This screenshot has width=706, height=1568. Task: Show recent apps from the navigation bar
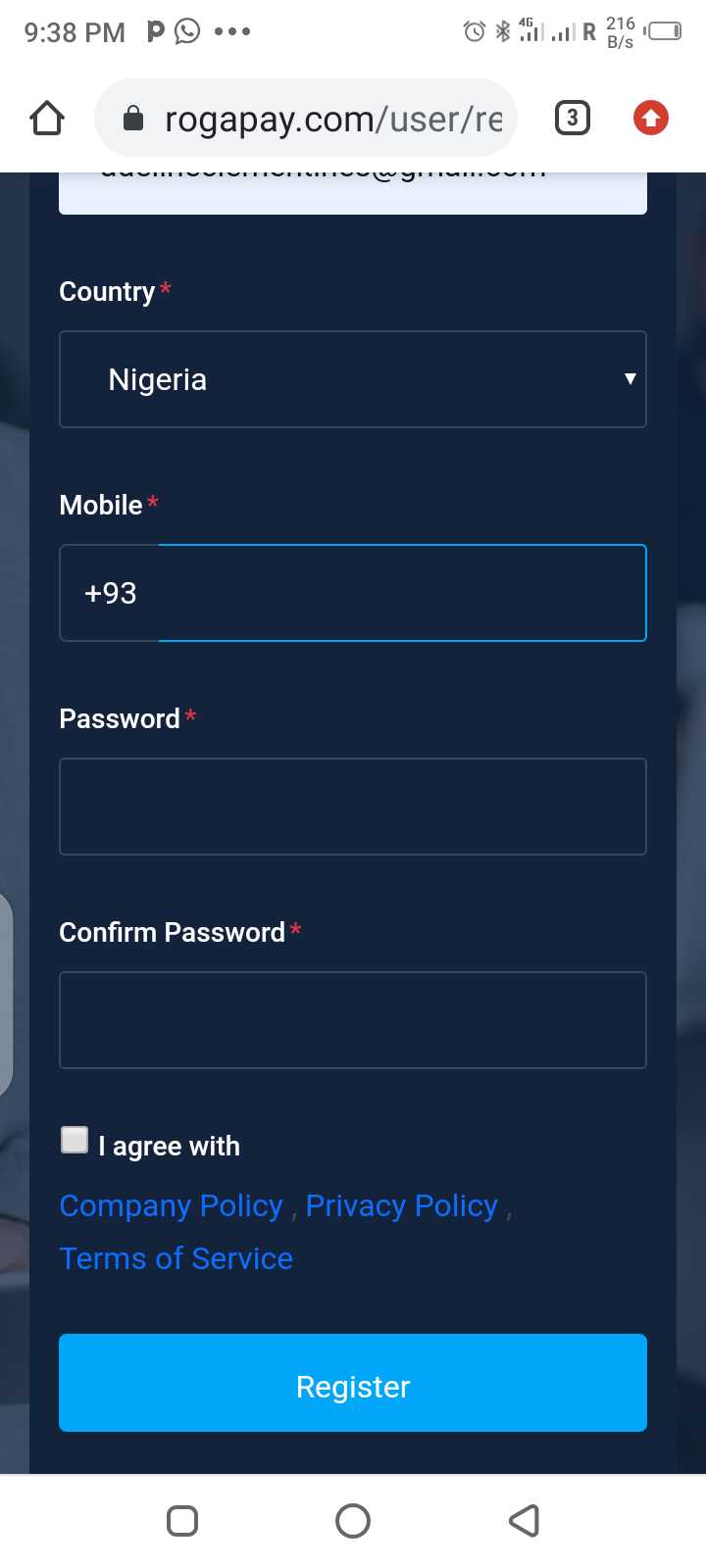click(182, 1521)
